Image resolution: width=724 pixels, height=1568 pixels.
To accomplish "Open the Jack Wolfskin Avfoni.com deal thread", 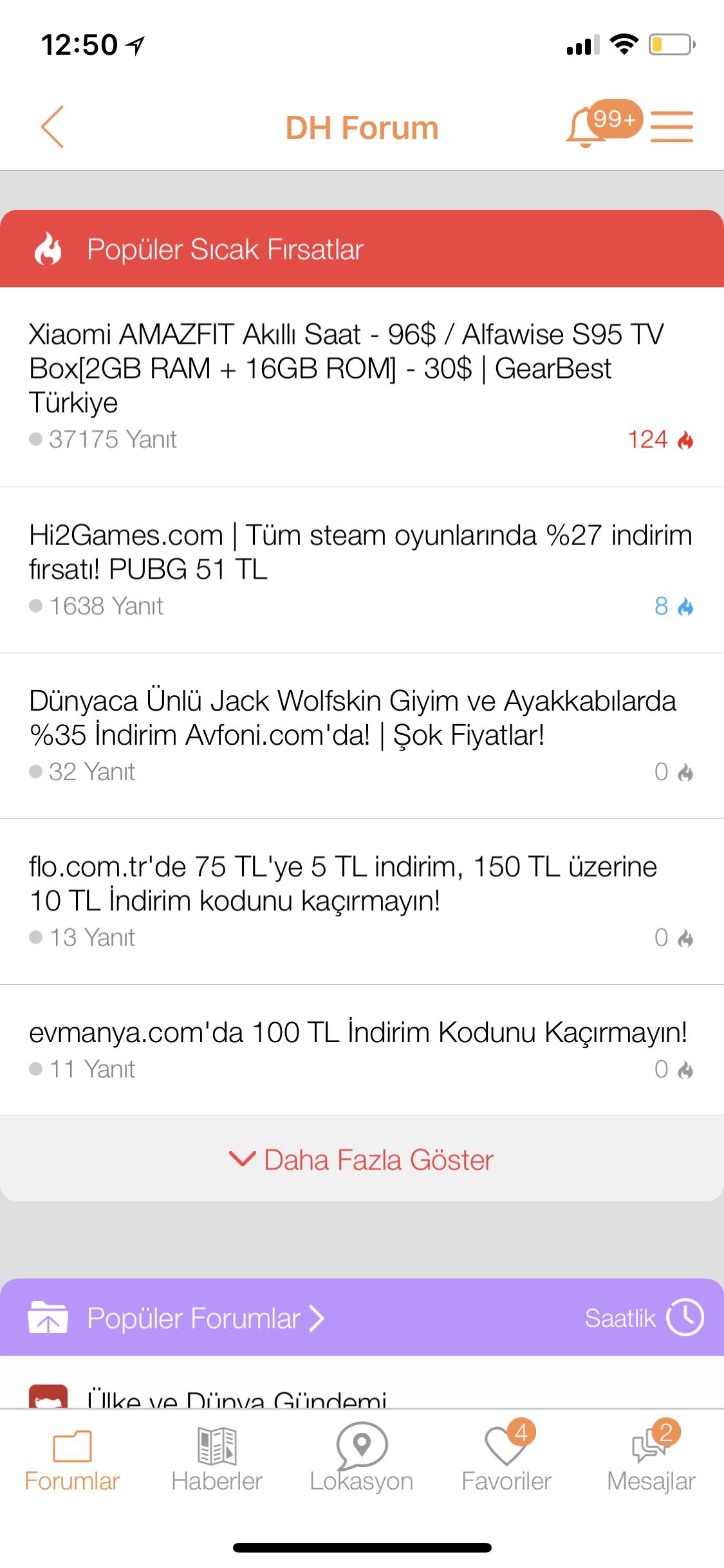I will click(x=362, y=736).
